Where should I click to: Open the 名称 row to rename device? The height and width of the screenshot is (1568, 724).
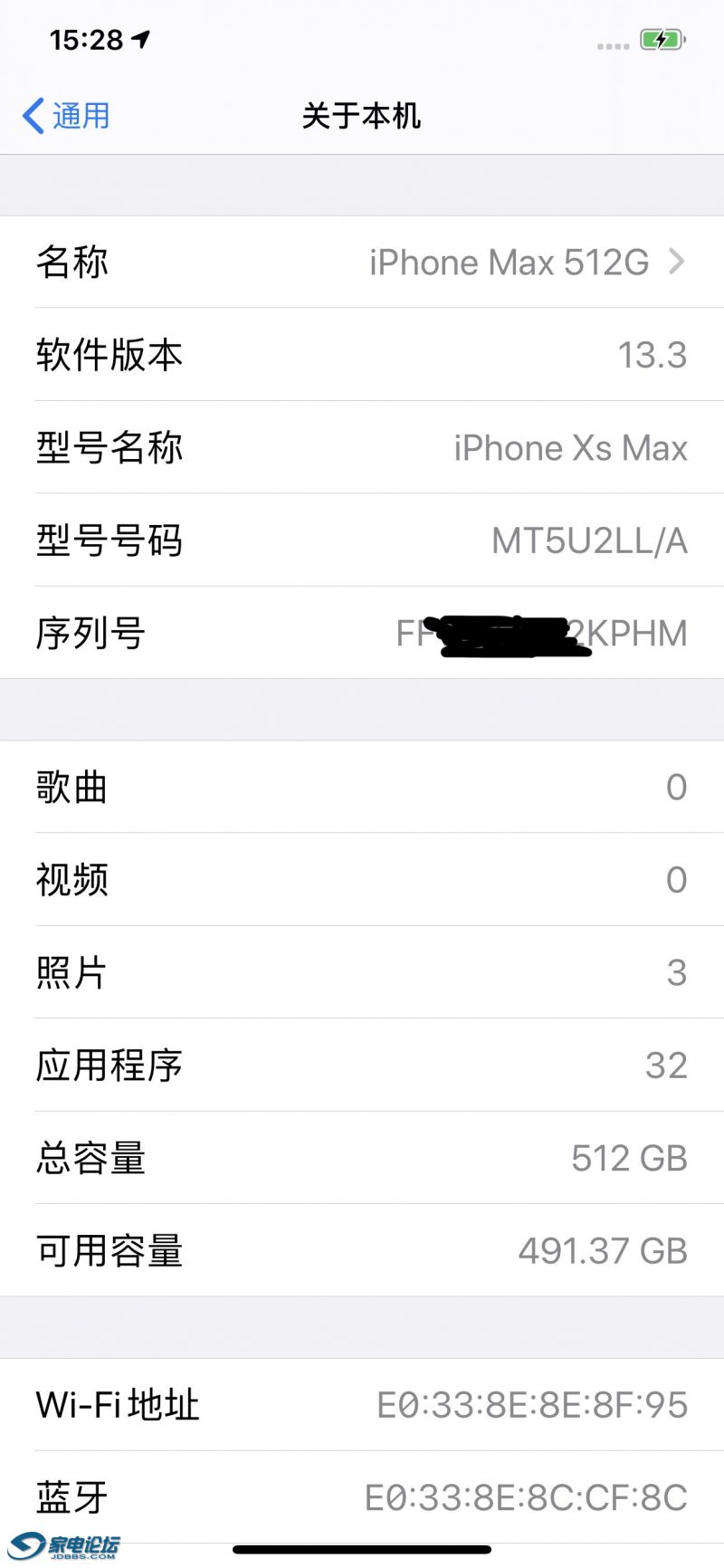pos(362,263)
